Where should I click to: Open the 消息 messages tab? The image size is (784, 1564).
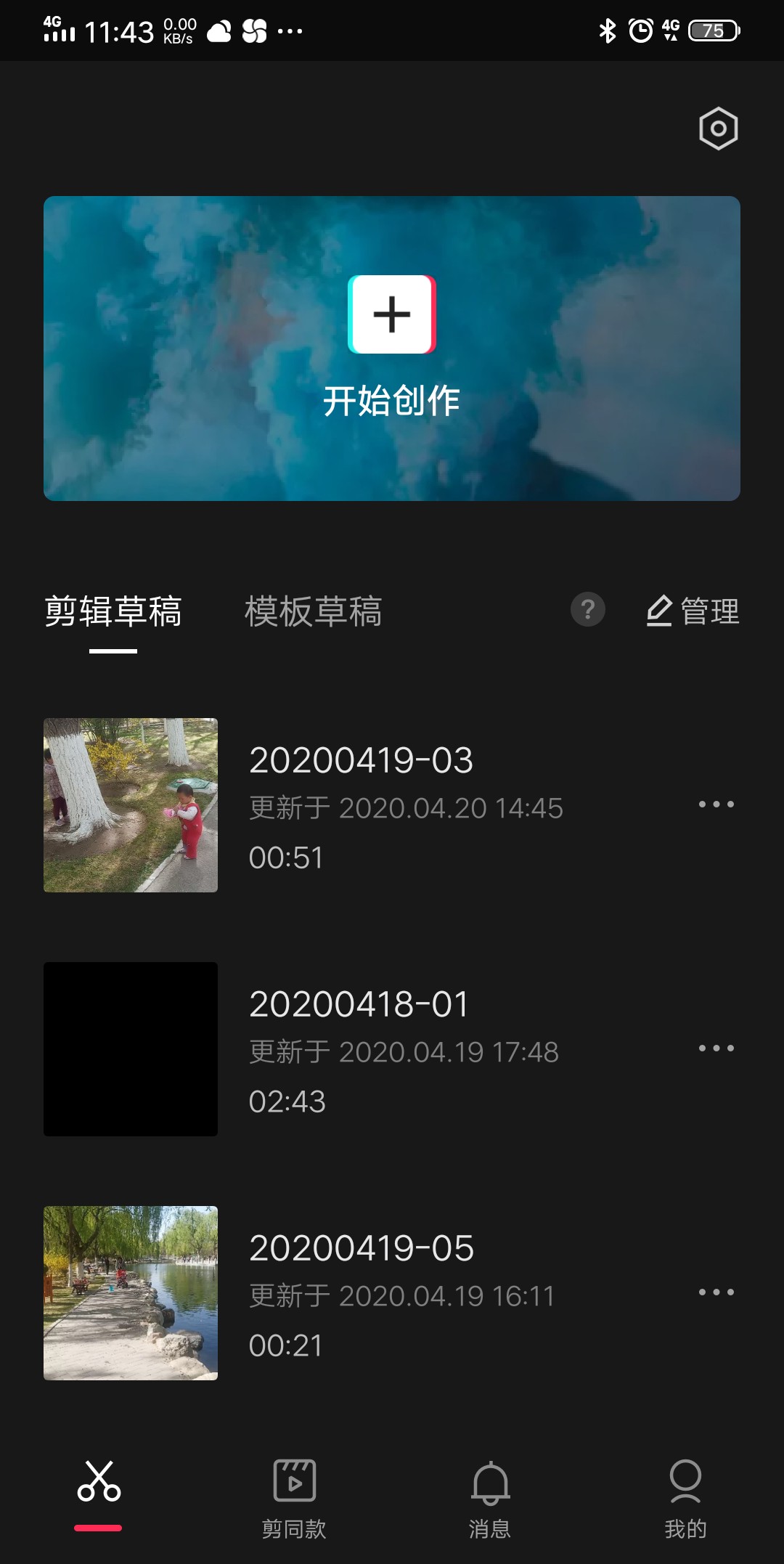point(490,1499)
